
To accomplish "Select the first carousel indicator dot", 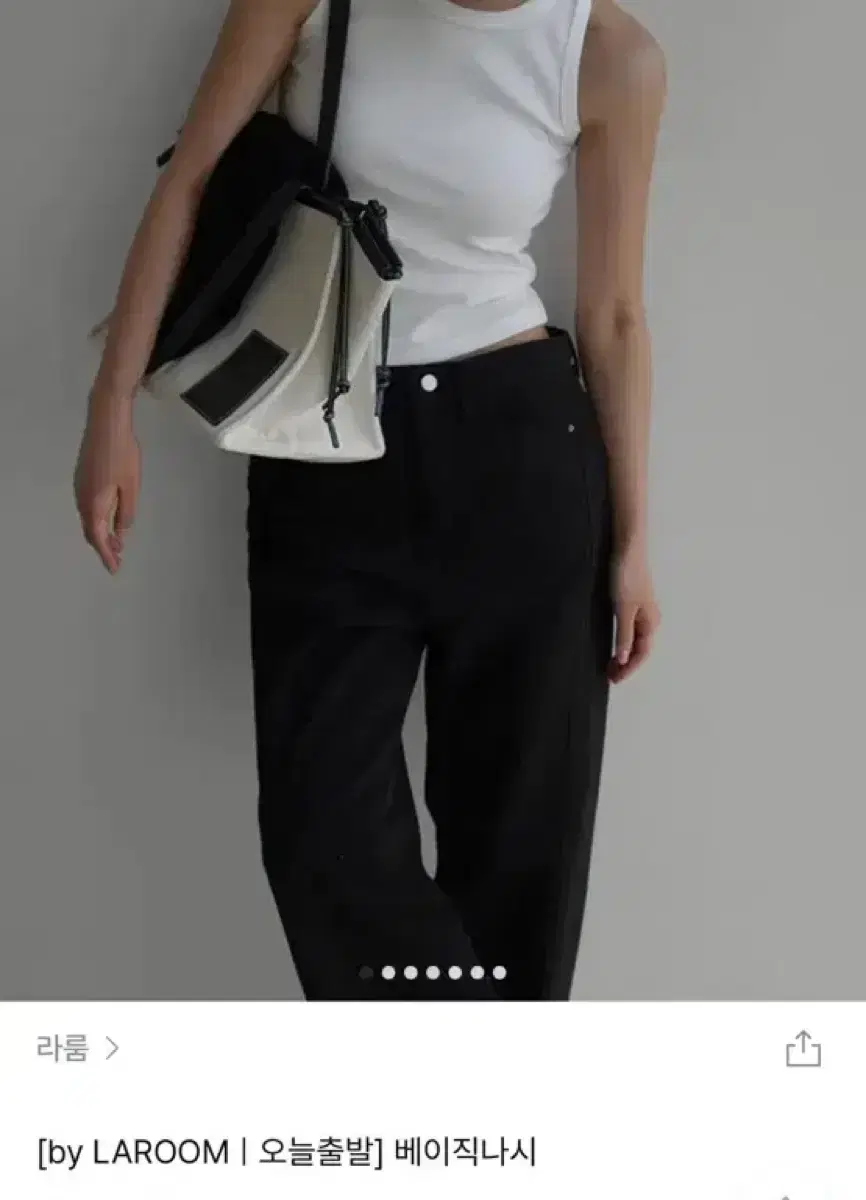I will point(368,970).
